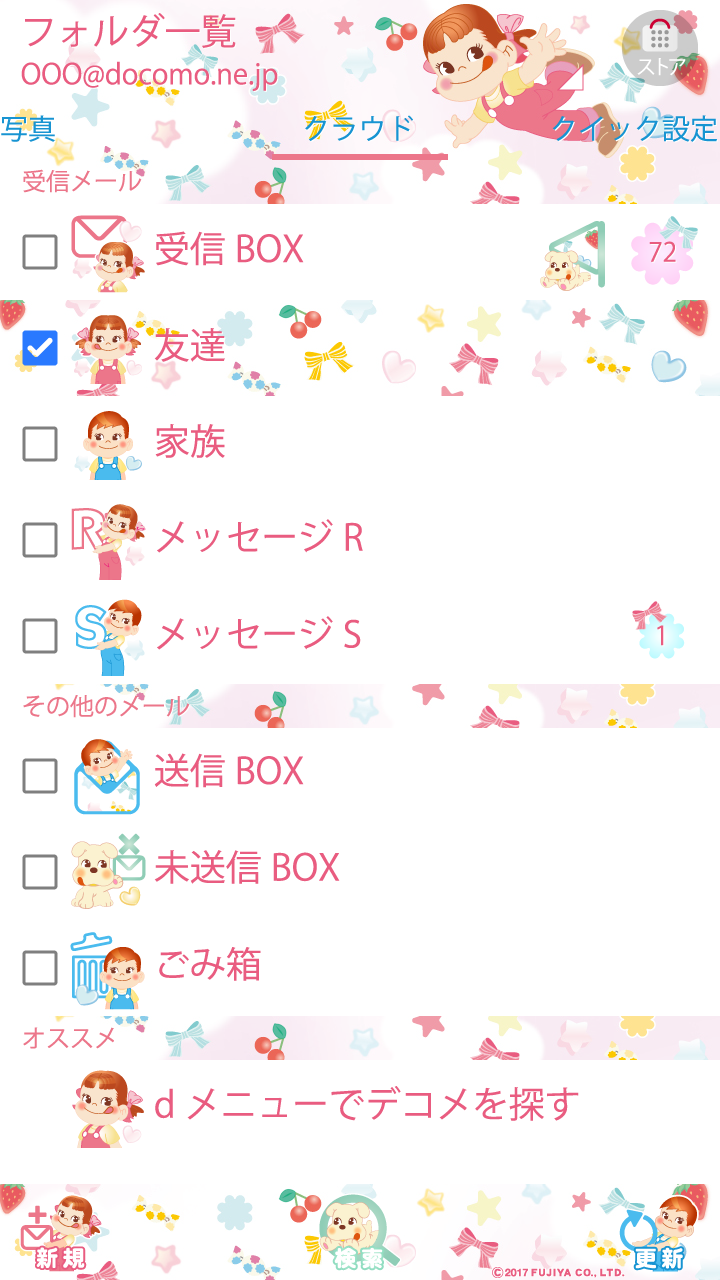Tick the 未送信 BOX checkbox

tap(40, 871)
